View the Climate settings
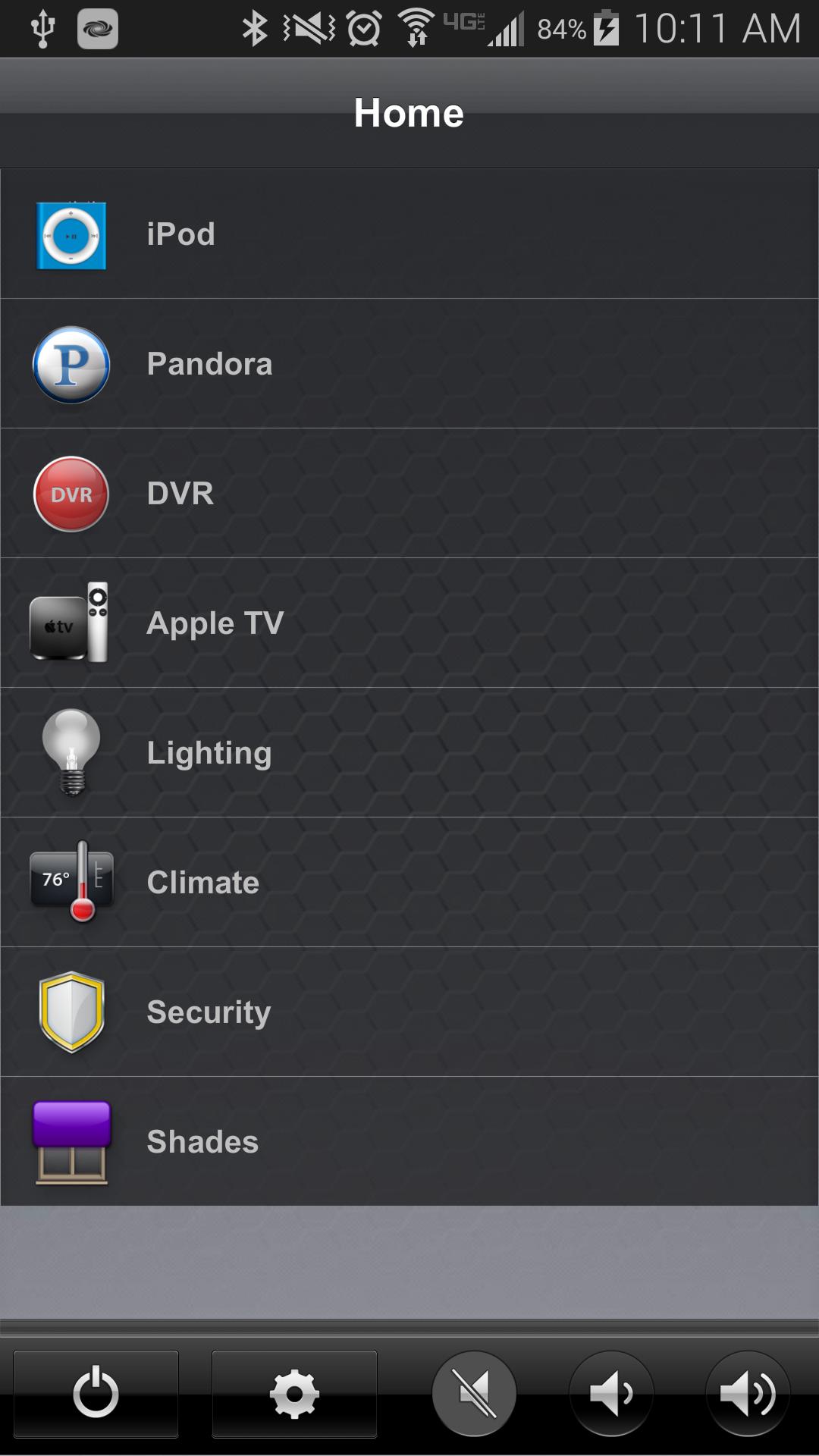819x1456 pixels. (409, 883)
